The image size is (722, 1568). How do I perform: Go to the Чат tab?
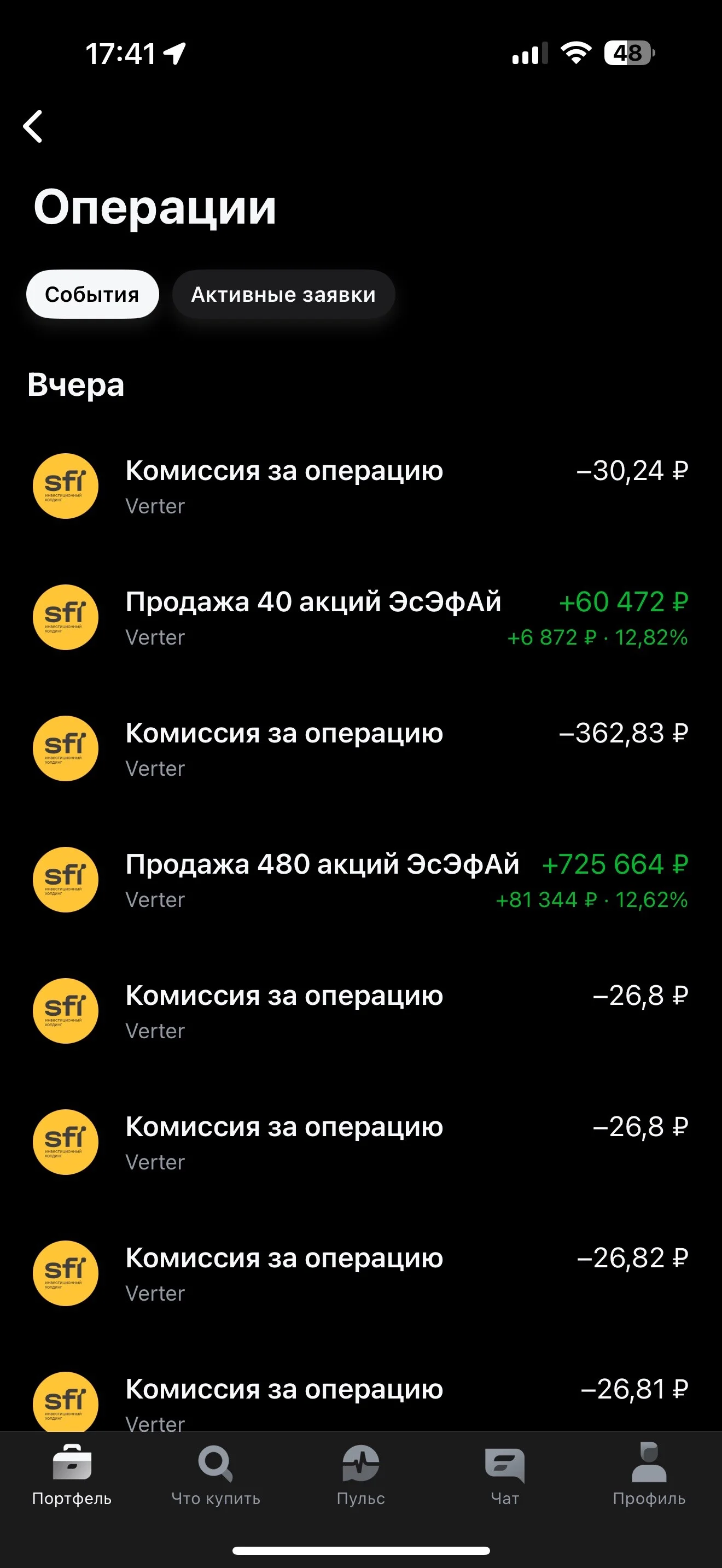click(x=505, y=1476)
